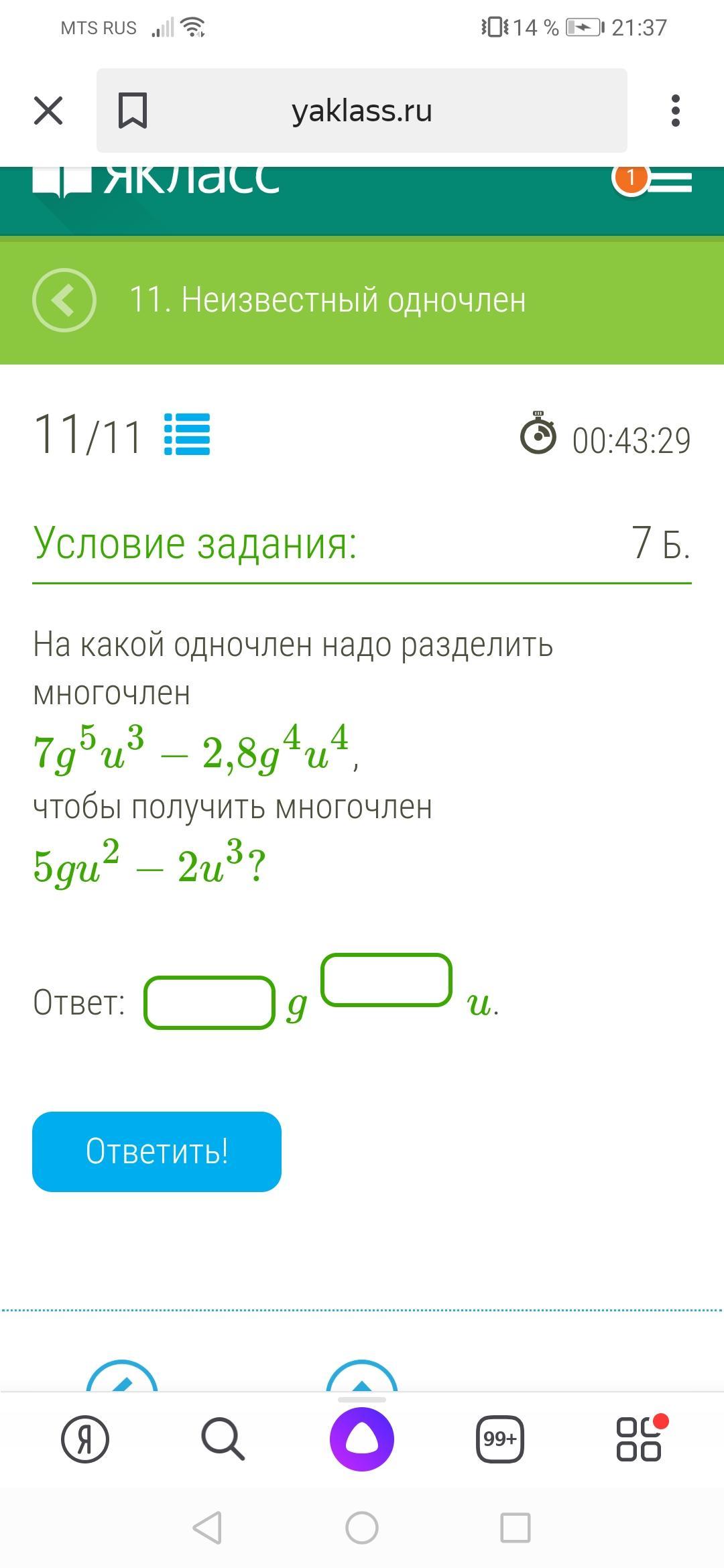Open the services grid menu
This screenshot has width=724, height=1568.
click(x=639, y=1439)
